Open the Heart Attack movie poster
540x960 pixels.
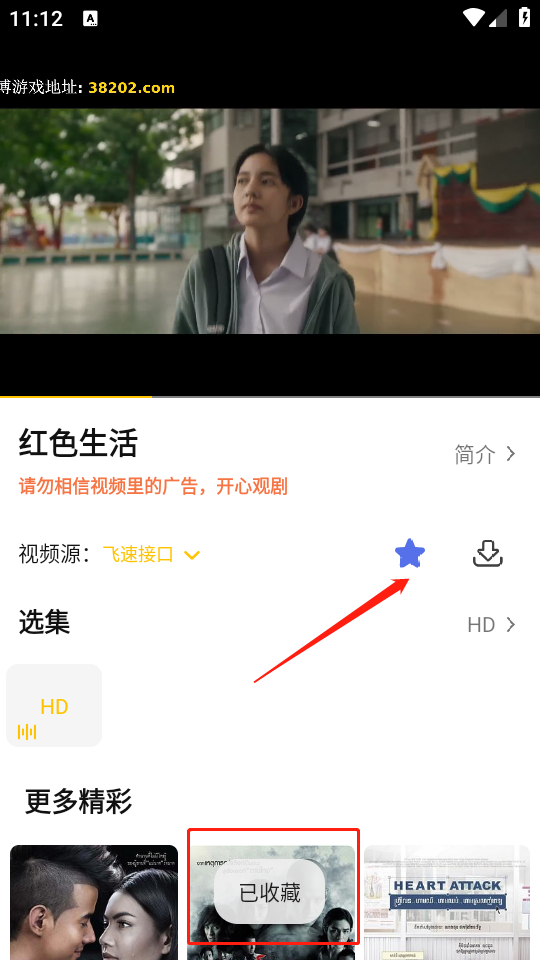pos(447,902)
